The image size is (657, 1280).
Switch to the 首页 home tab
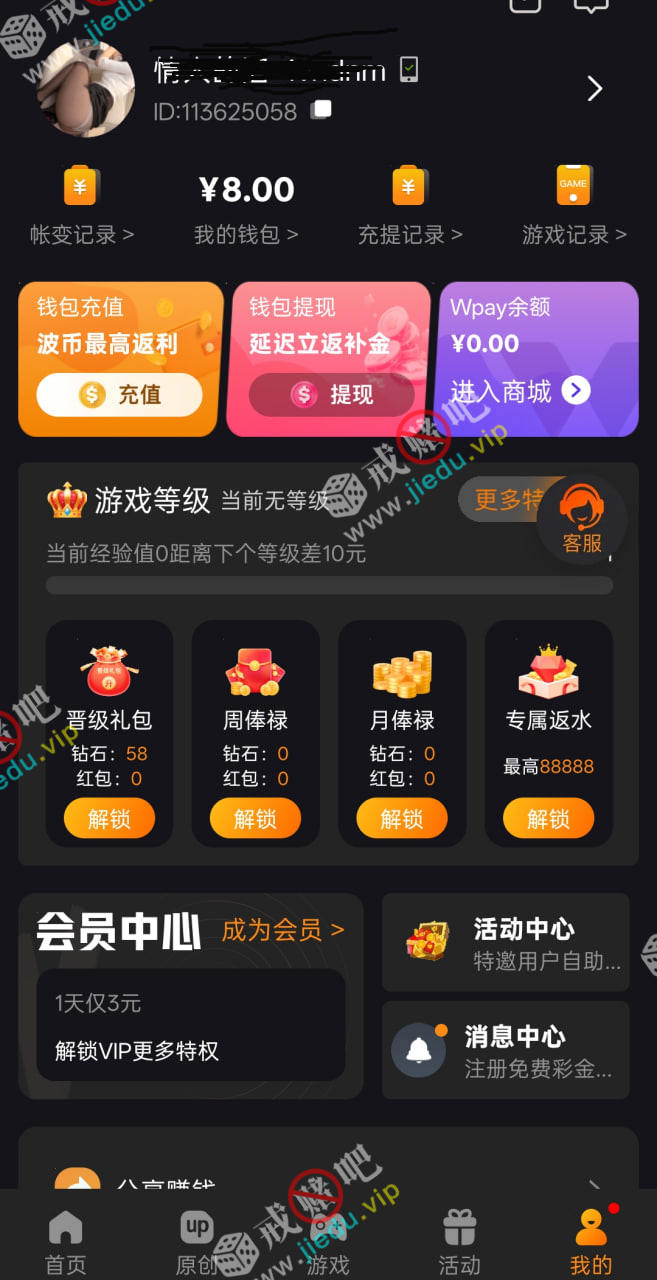coord(65,1242)
